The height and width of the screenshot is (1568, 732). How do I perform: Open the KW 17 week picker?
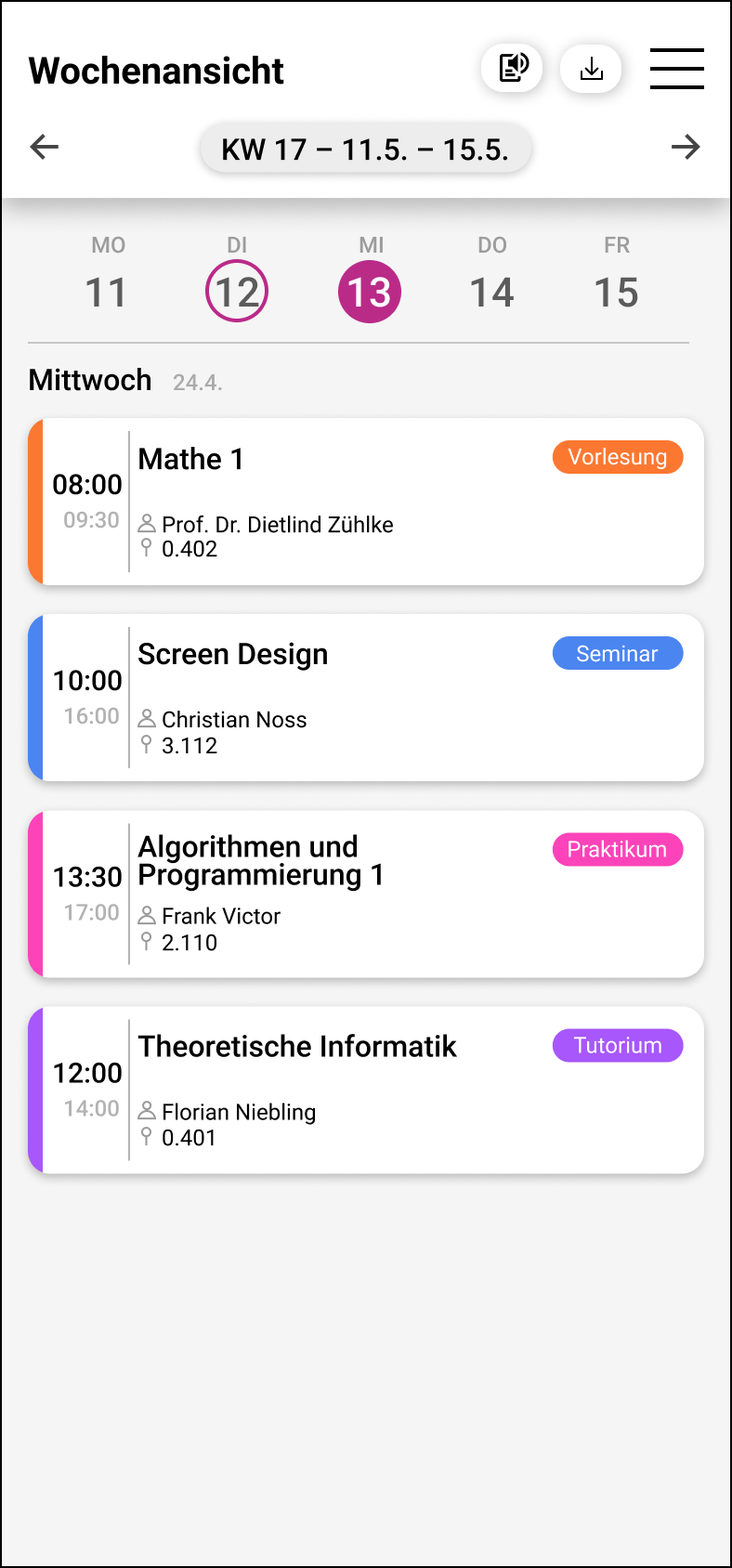[365, 149]
